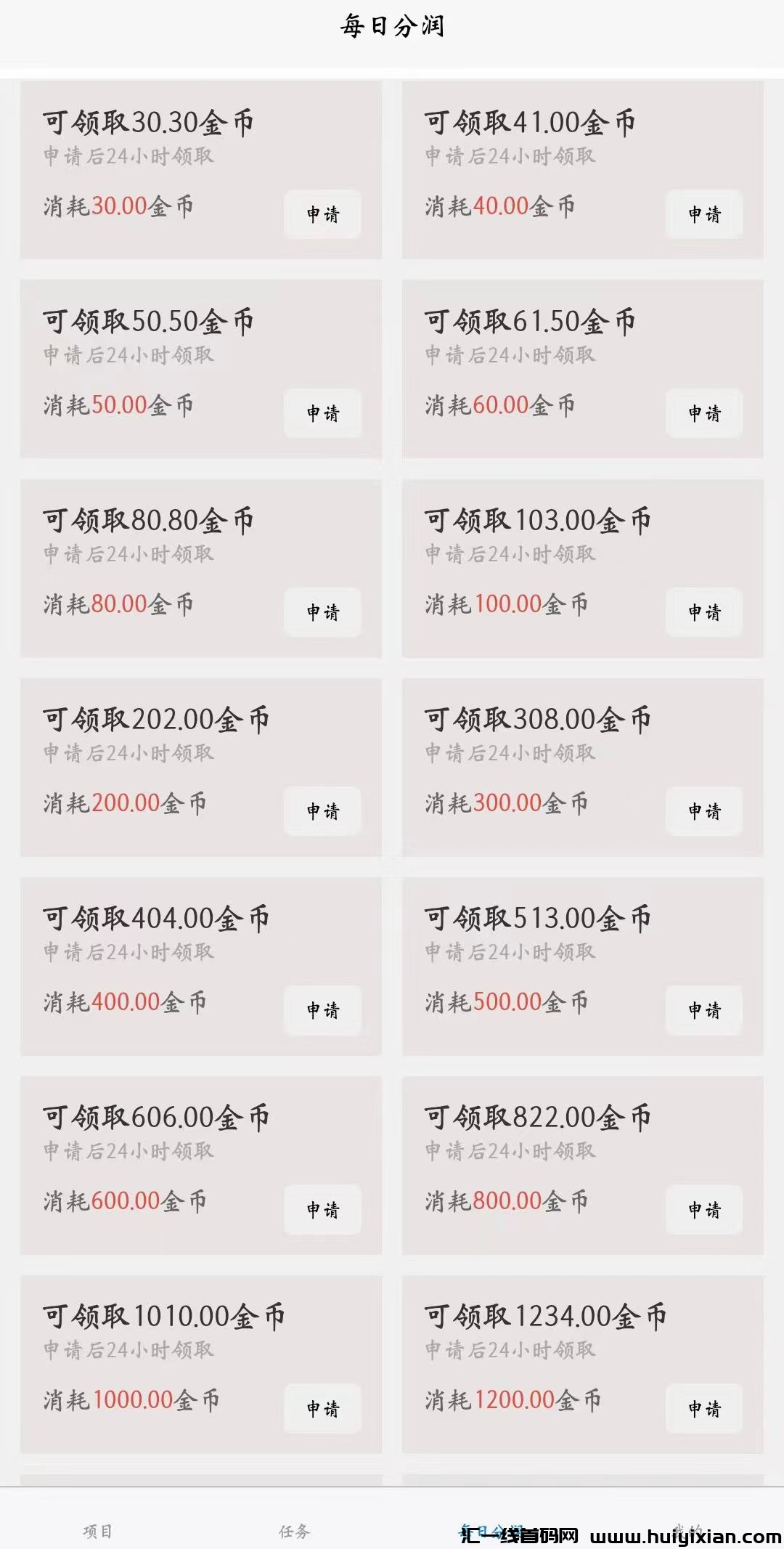Apply for the 202.00 金币 reward
Viewport: 784px width, 1549px height.
[x=324, y=812]
